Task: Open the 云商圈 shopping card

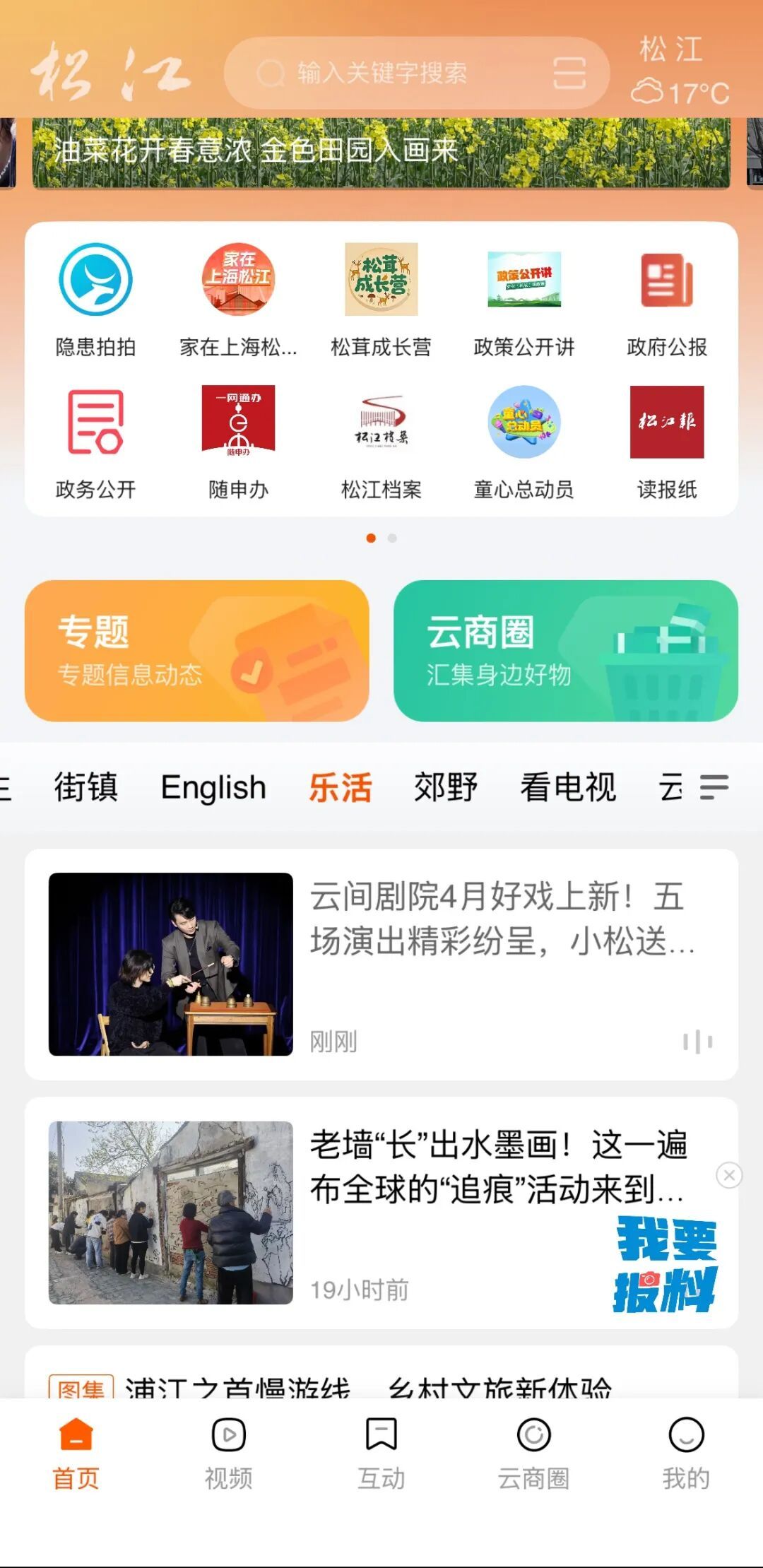Action: click(565, 651)
